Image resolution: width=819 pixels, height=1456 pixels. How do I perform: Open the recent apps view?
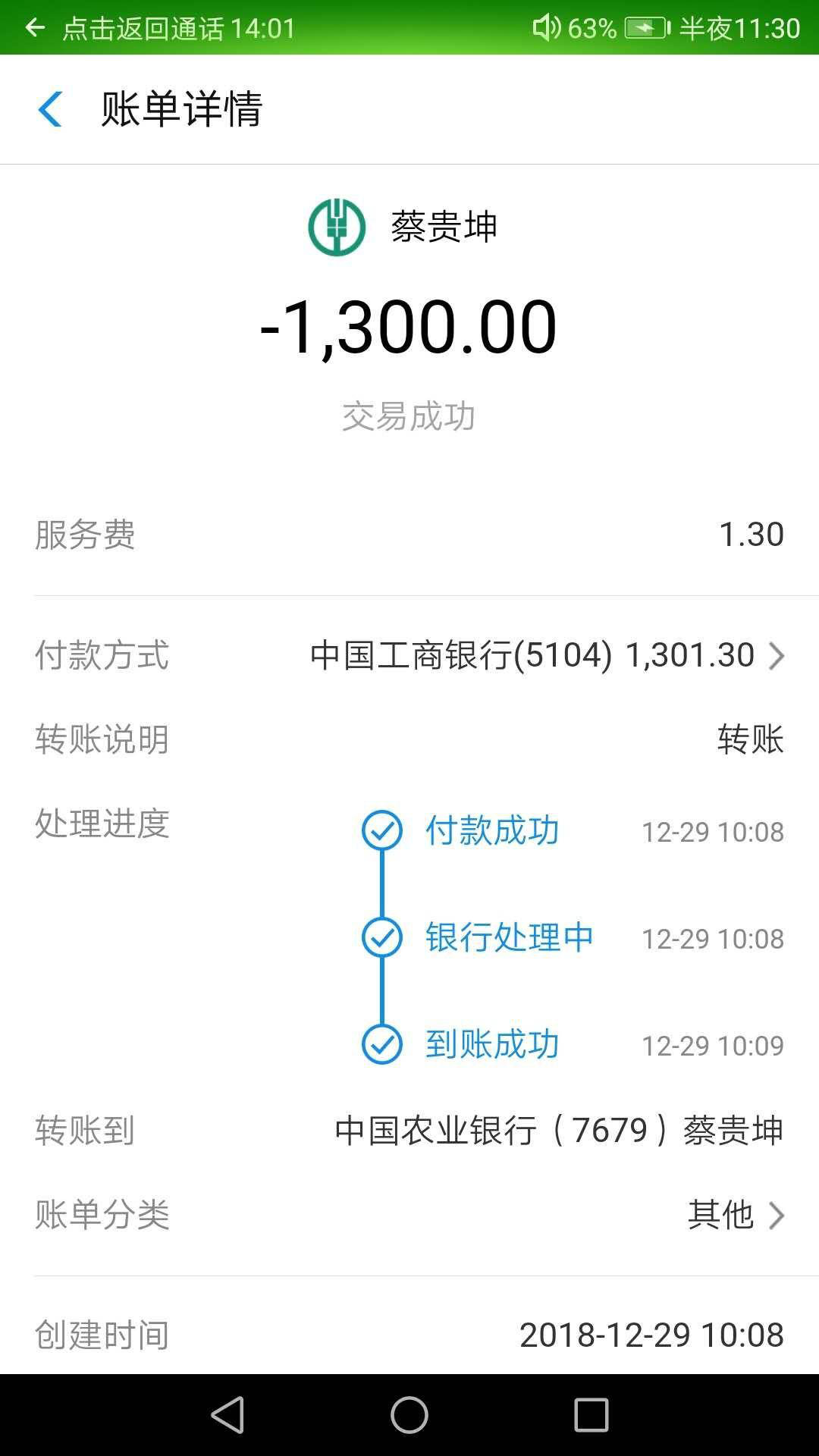coord(591,1415)
